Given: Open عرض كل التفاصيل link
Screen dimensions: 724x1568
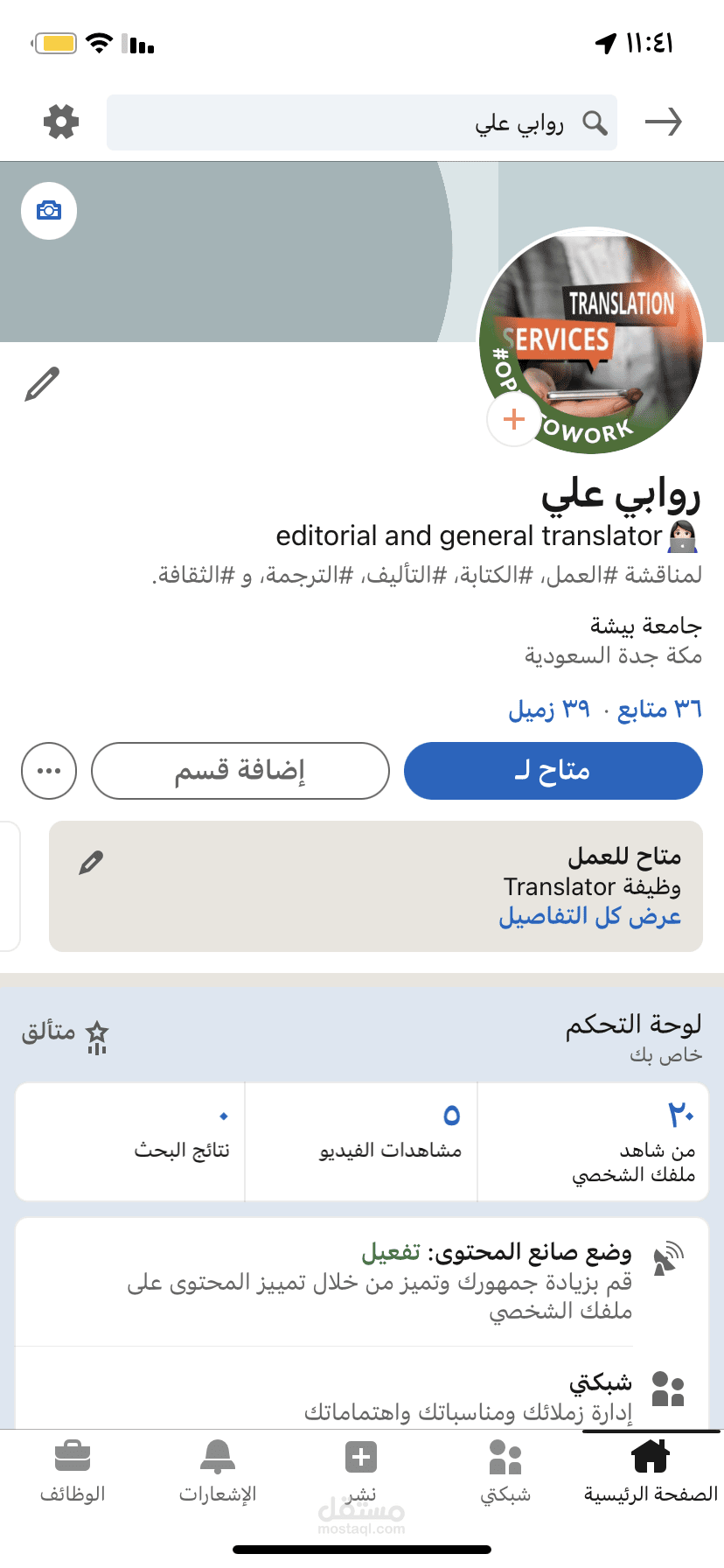Looking at the screenshot, I should coord(589,916).
